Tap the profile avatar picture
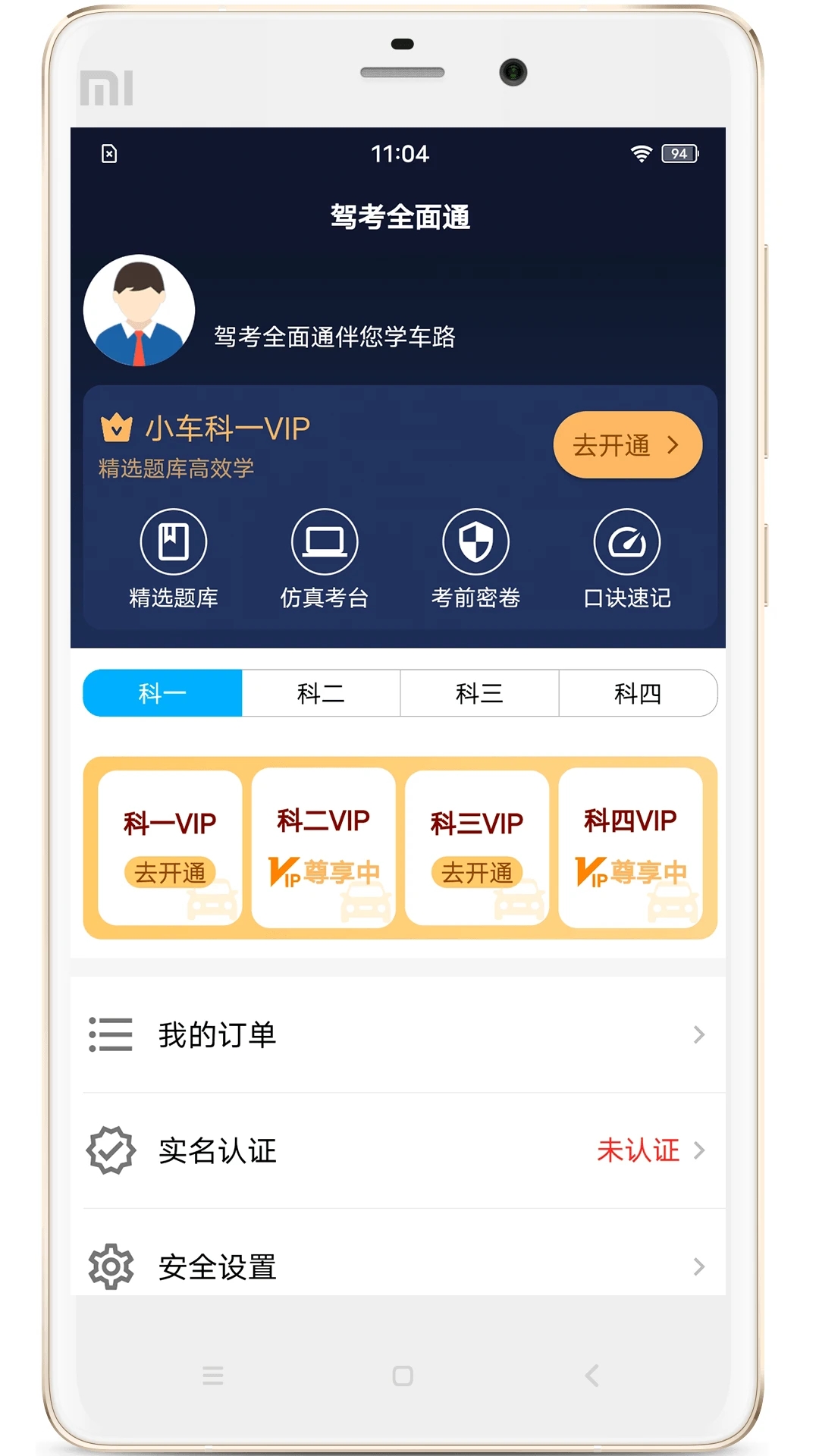819x1456 pixels. pos(139,310)
